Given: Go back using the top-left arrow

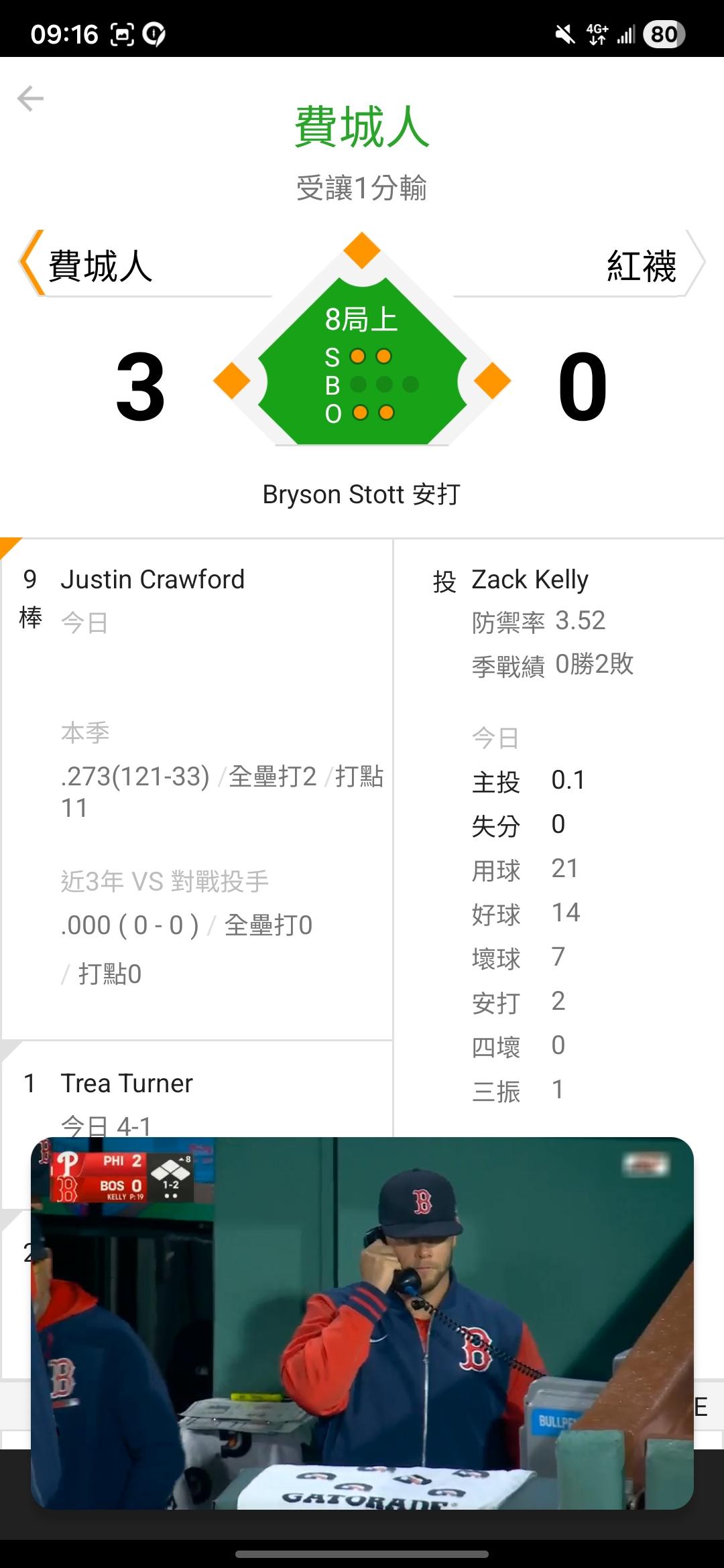Looking at the screenshot, I should [30, 99].
